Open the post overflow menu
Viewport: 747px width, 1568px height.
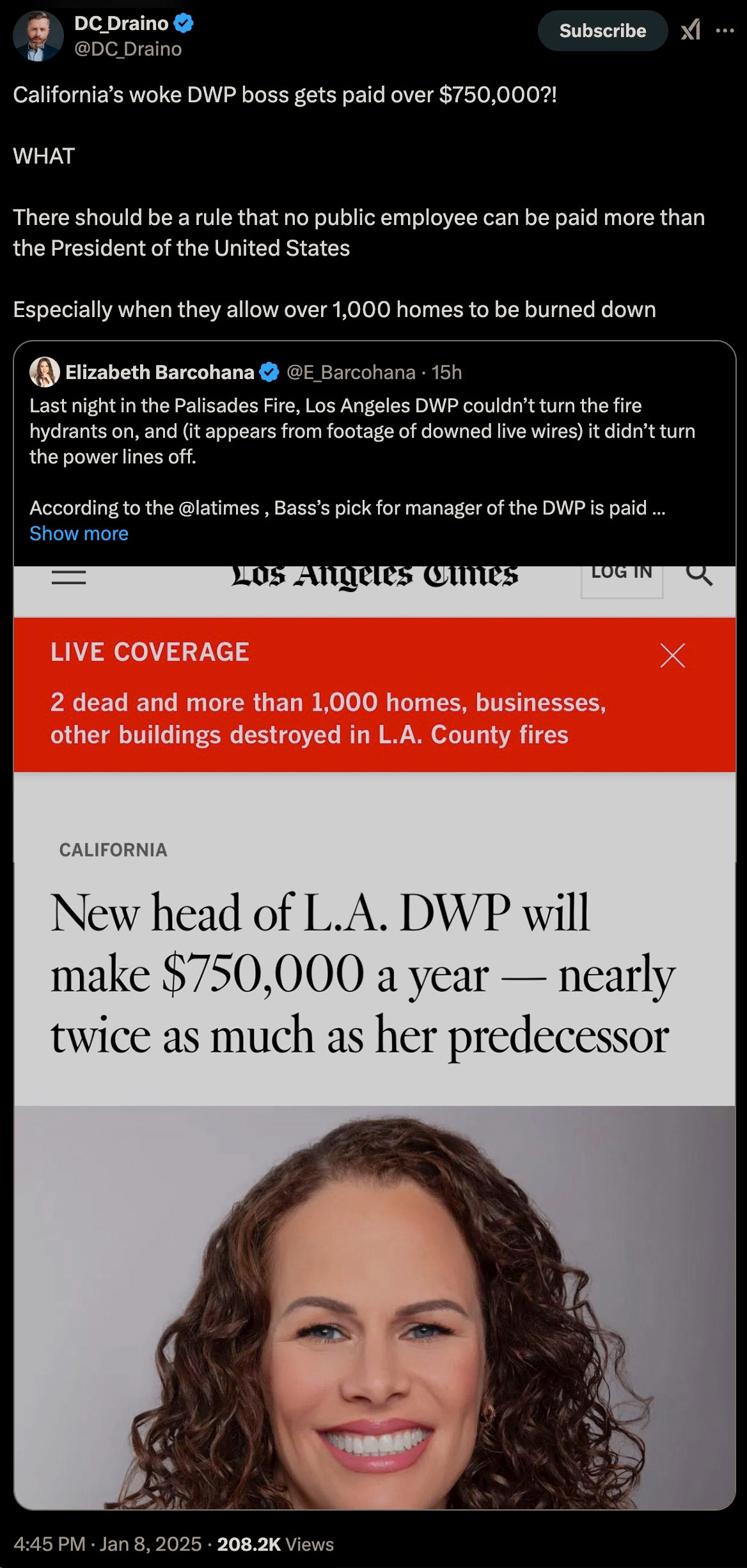725,31
